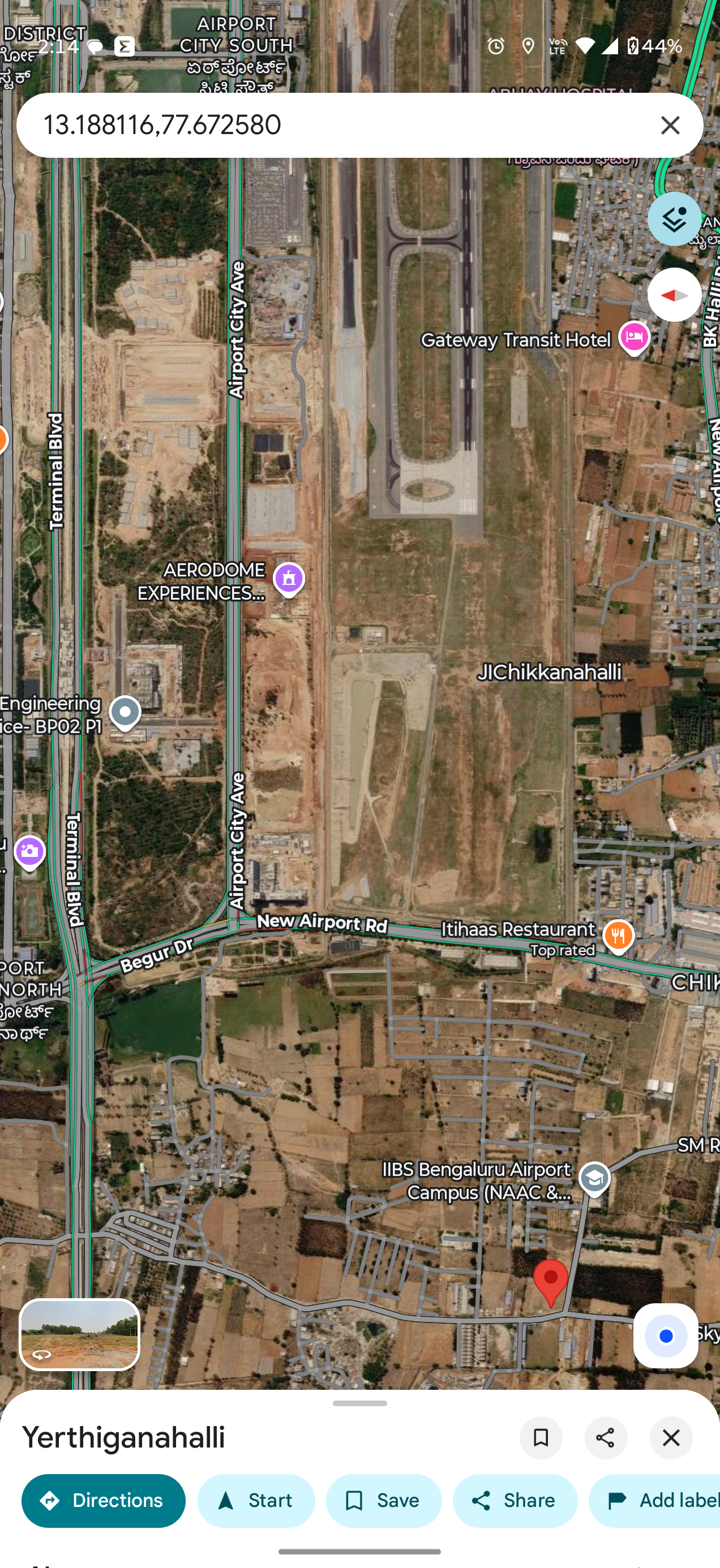Close the Yerthiganahalli place sheet
The image size is (720, 1568).
(x=671, y=1438)
